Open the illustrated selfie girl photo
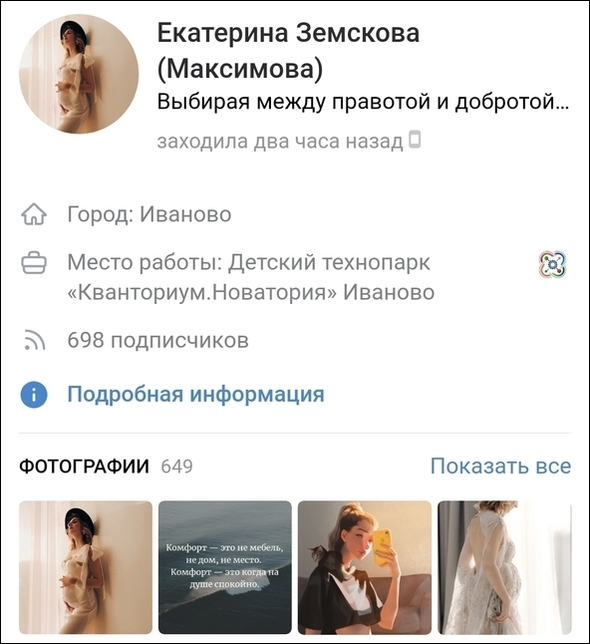590x644 pixels. [x=365, y=567]
